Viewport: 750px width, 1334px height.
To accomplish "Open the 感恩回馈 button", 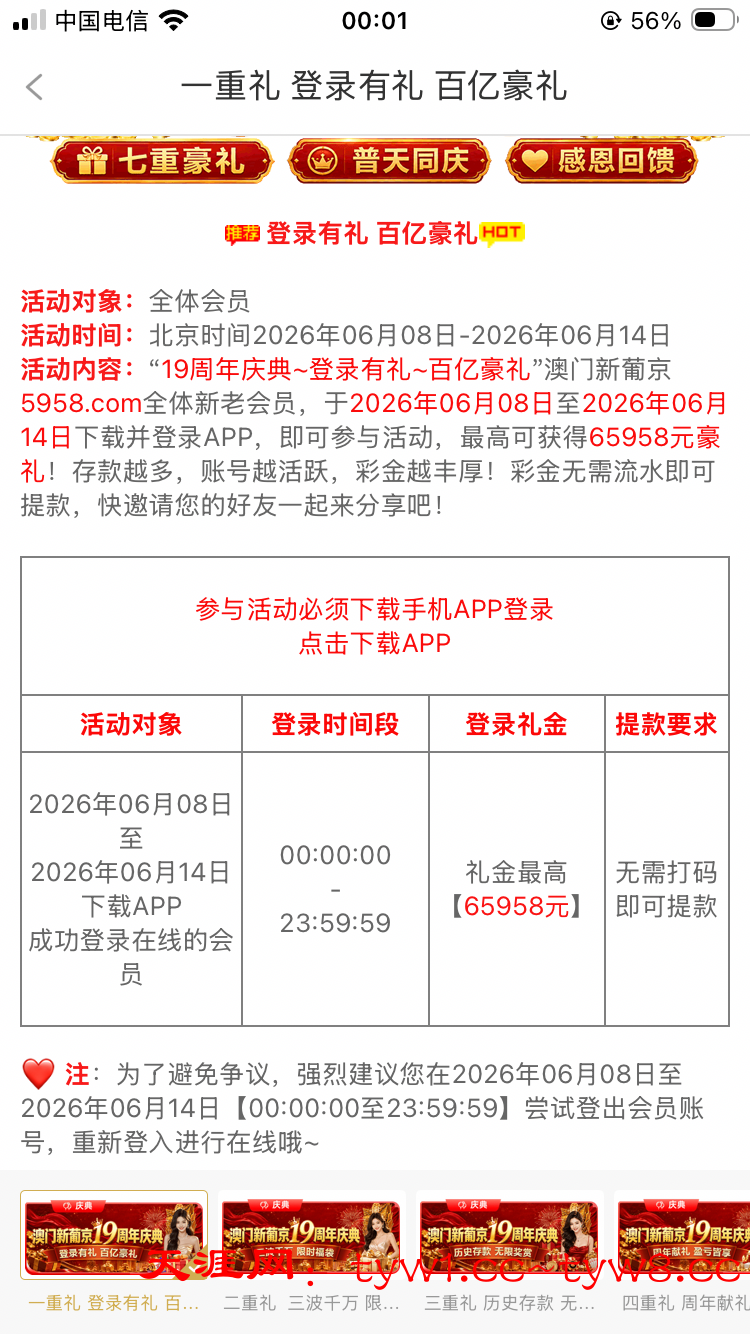I will (602, 161).
